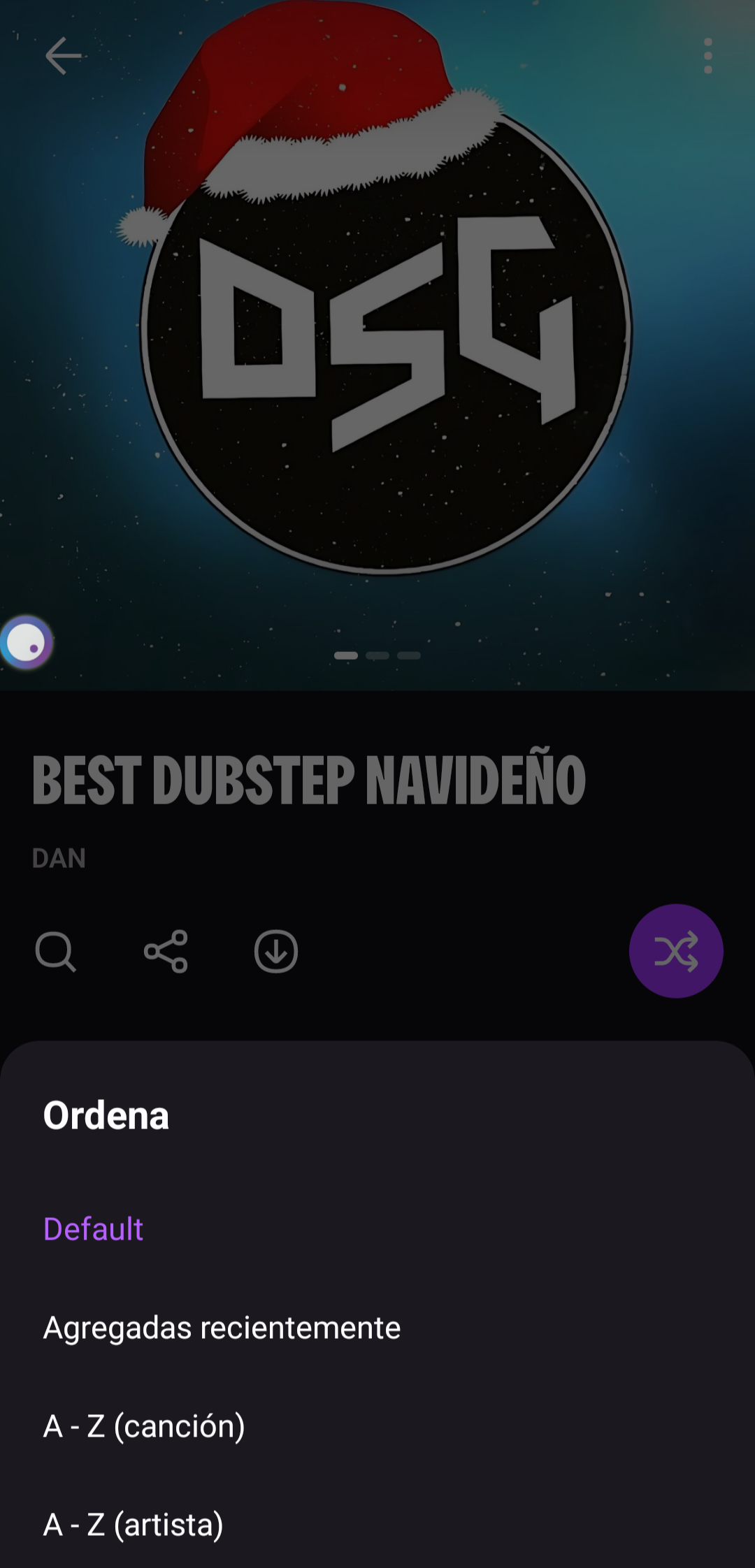This screenshot has height=1568, width=755.
Task: Open the three-dot overflow menu
Action: (707, 56)
